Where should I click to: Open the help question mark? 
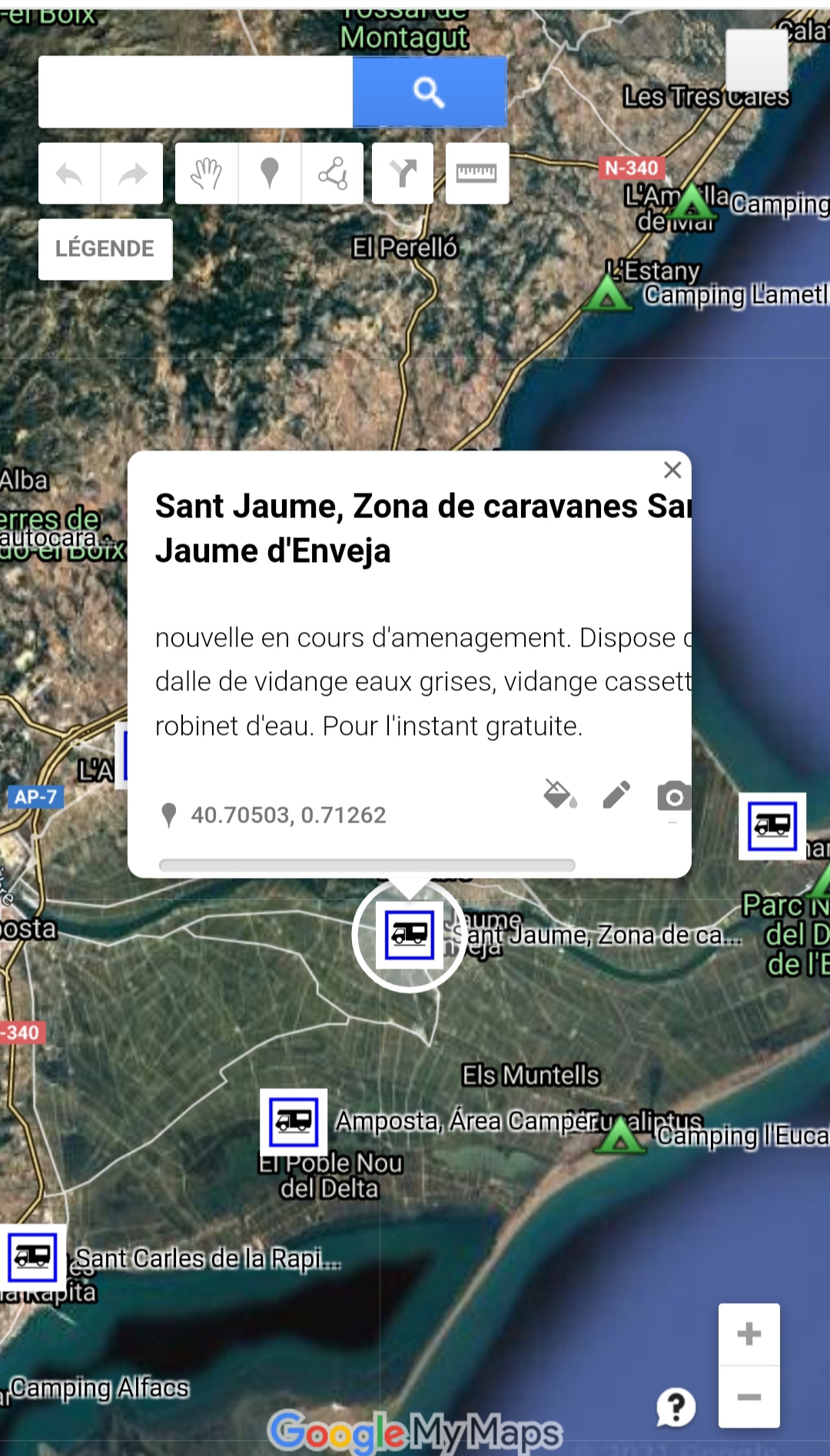click(676, 1407)
